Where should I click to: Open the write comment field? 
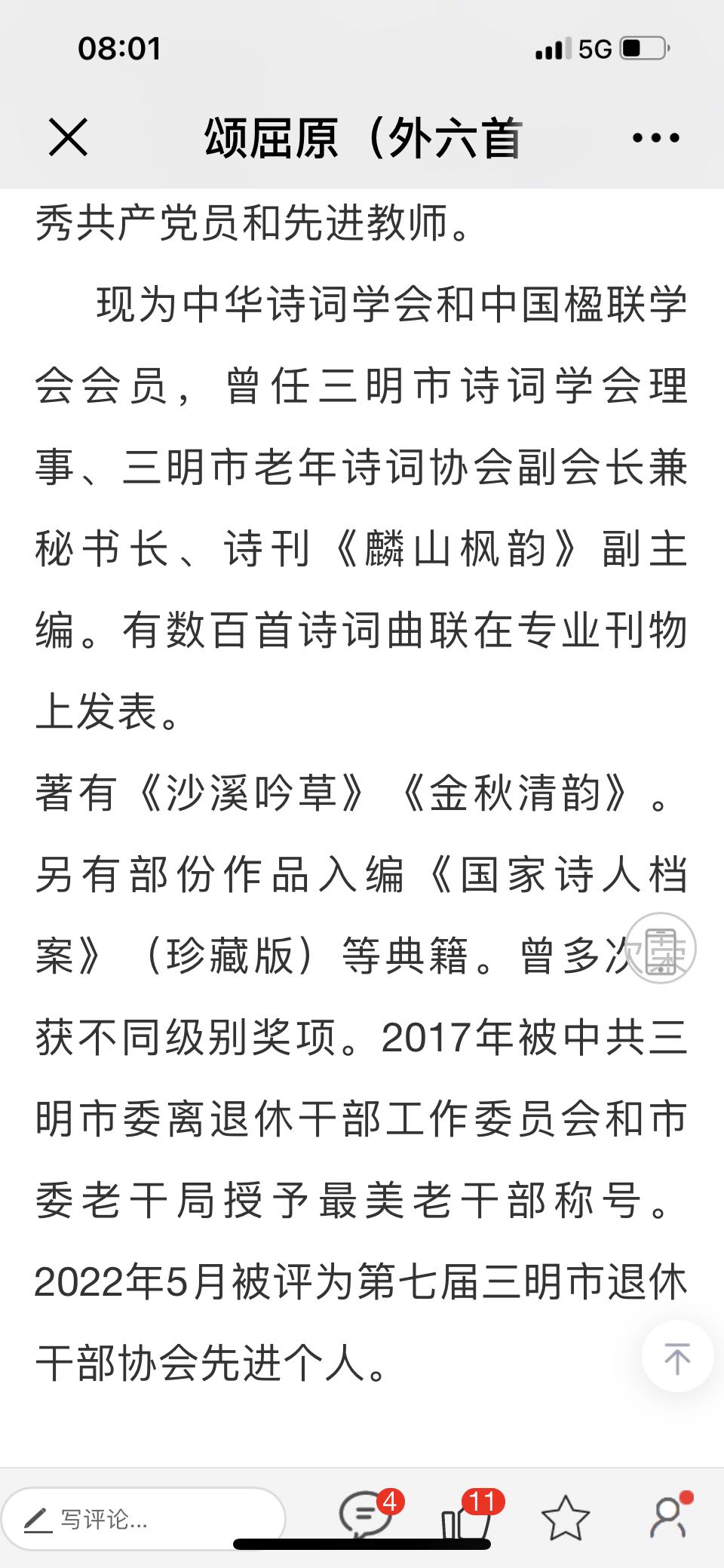click(143, 1518)
